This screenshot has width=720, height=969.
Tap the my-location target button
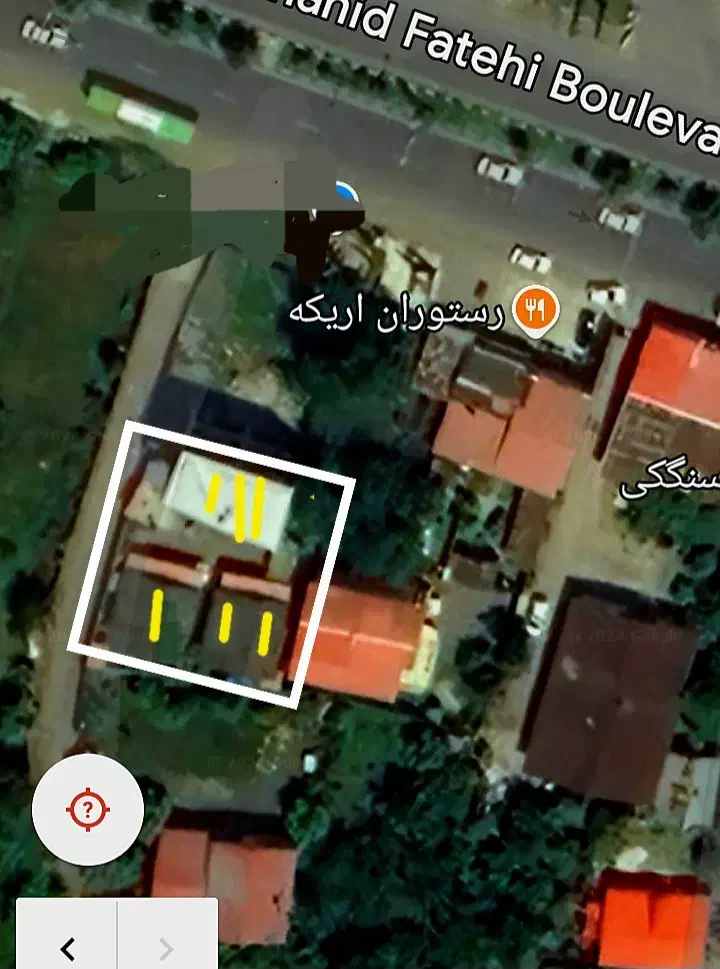88,809
